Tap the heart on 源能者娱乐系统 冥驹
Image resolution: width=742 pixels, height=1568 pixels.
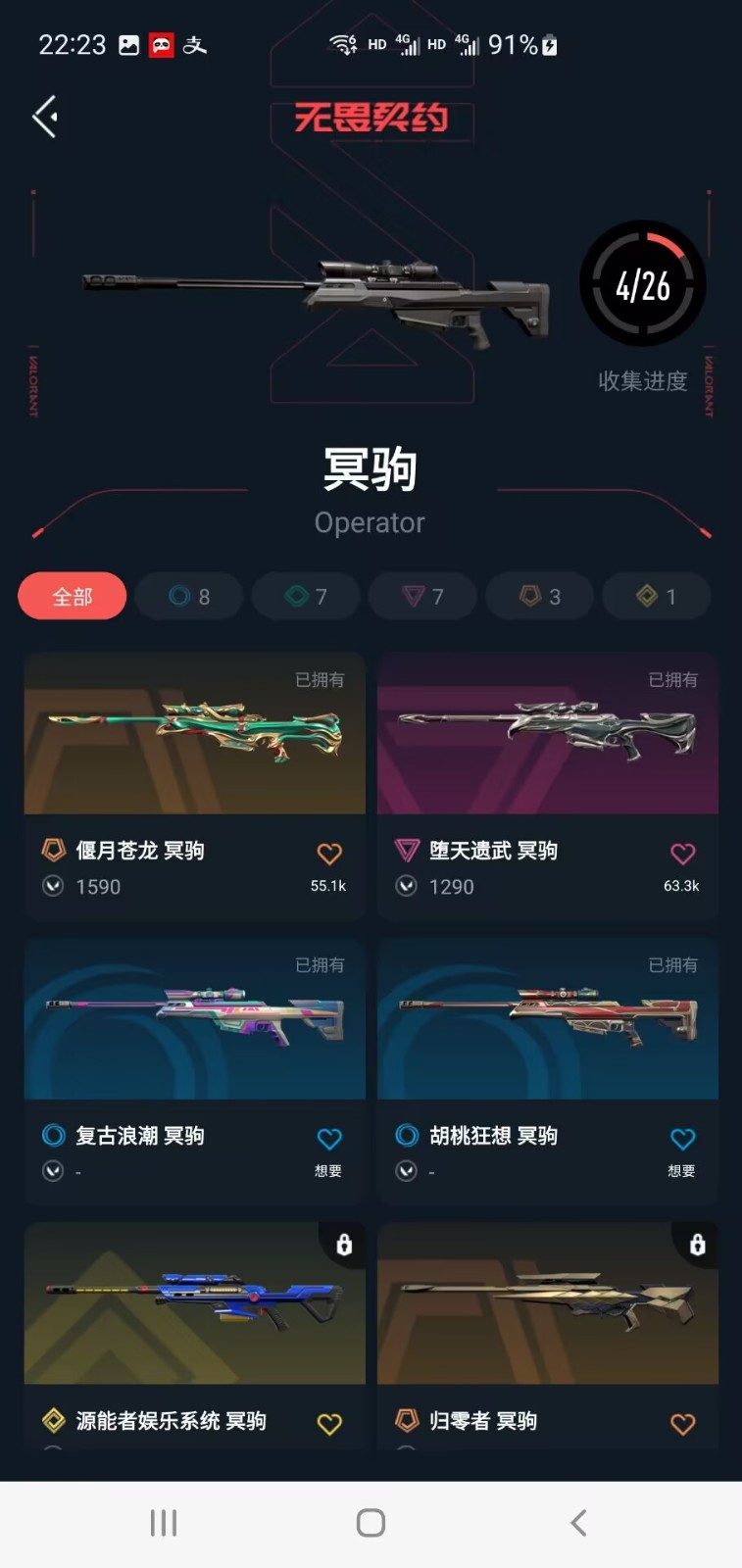click(329, 1424)
